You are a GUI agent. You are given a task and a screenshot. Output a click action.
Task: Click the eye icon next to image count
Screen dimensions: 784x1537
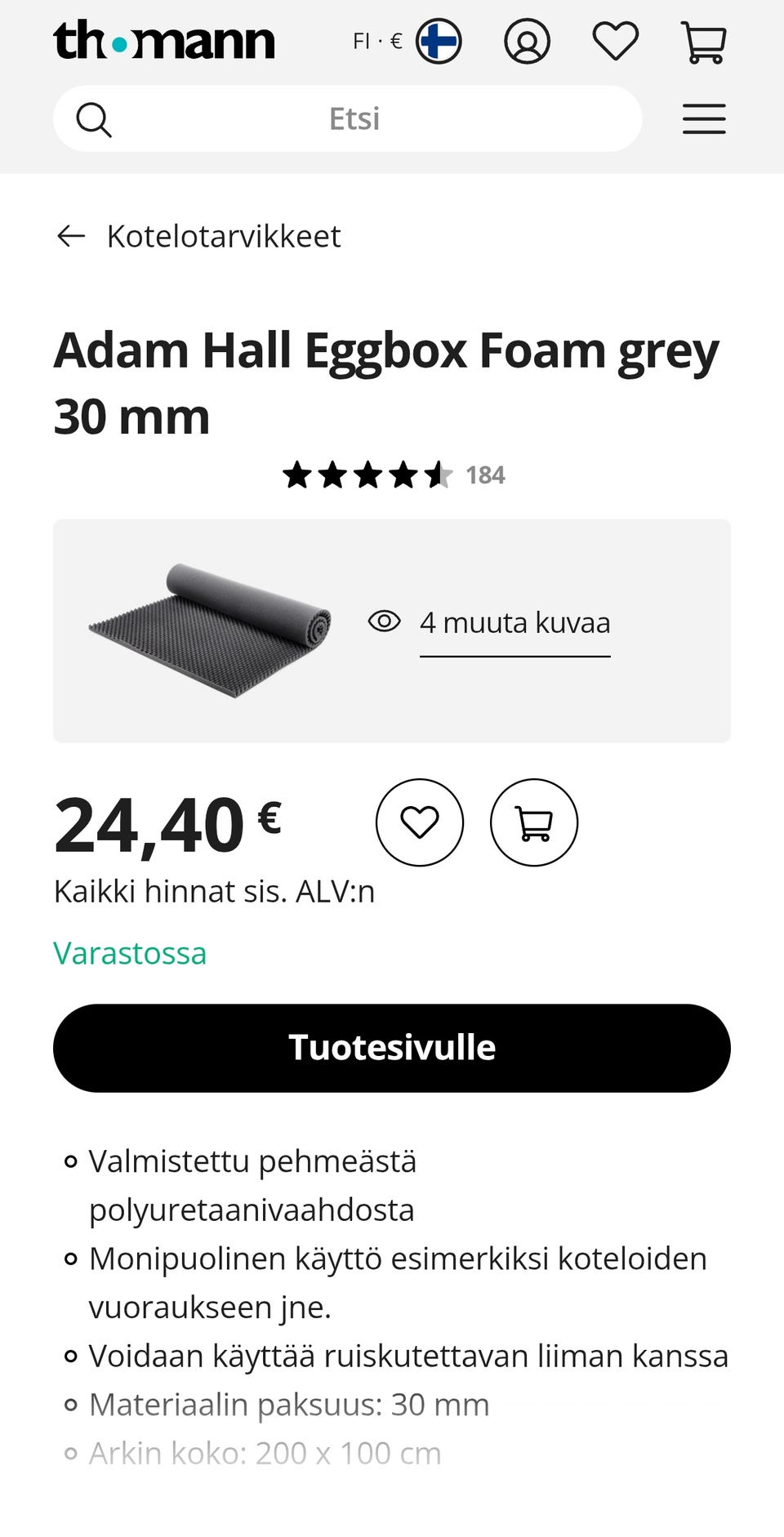tap(385, 622)
